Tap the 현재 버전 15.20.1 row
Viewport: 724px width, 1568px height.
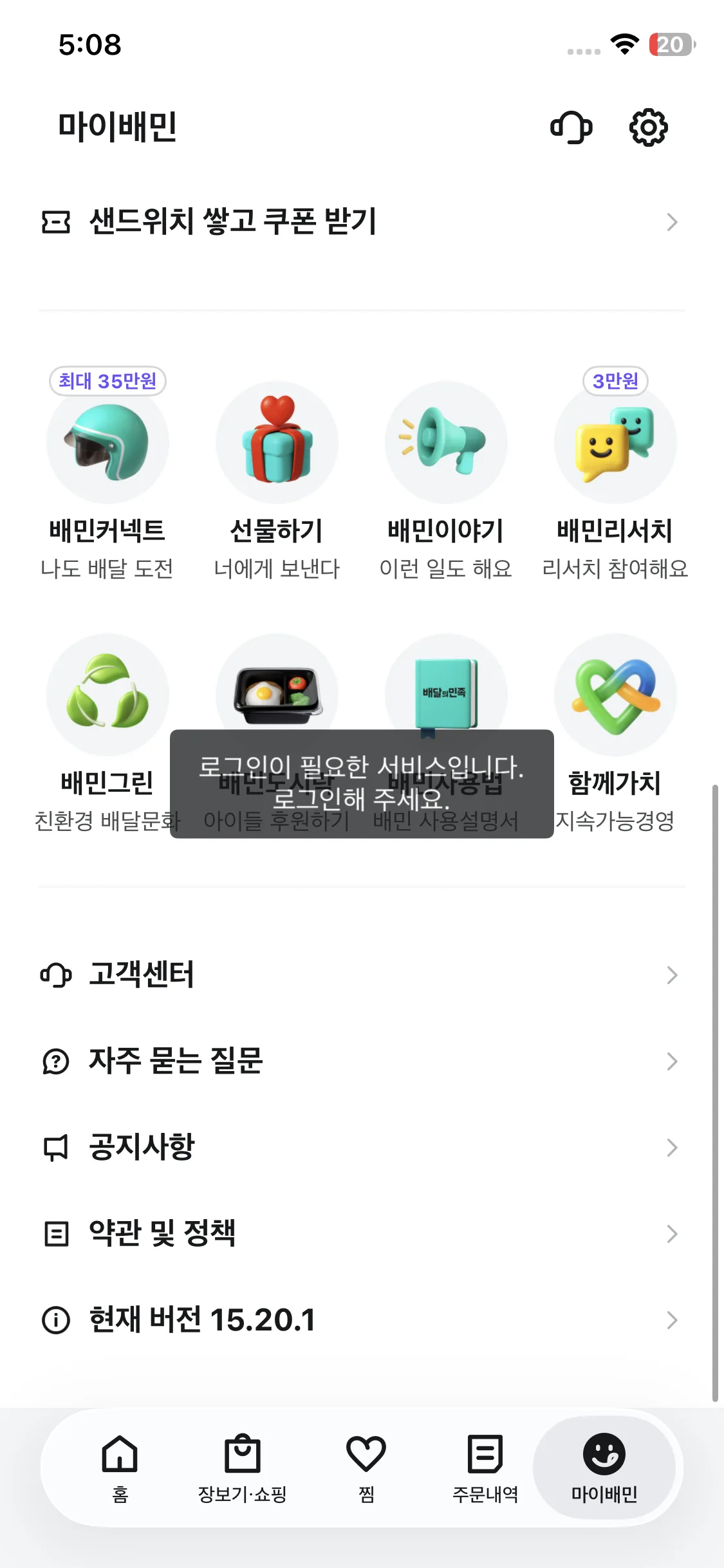[360, 1319]
